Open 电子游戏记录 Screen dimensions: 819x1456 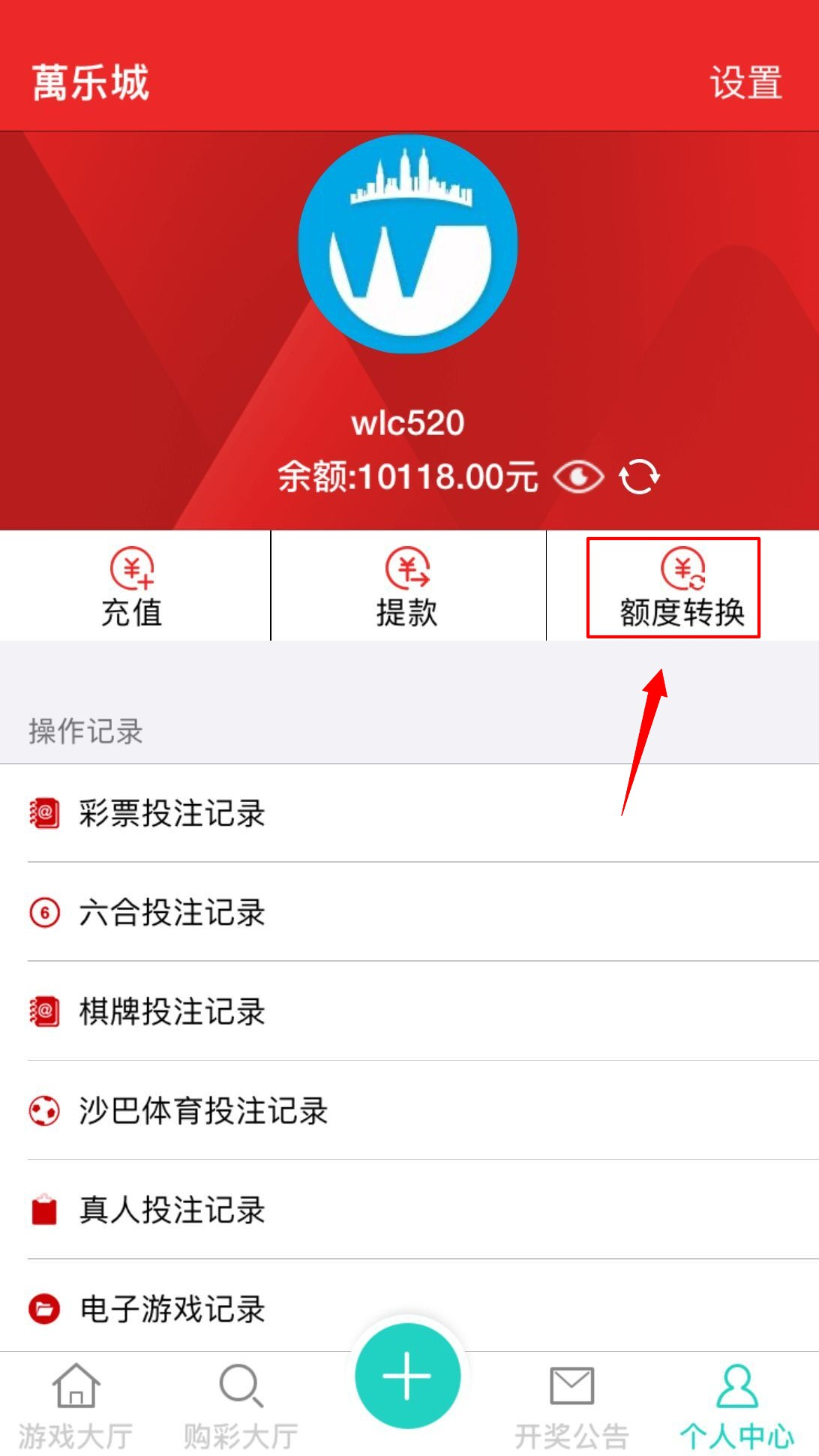[172, 1308]
